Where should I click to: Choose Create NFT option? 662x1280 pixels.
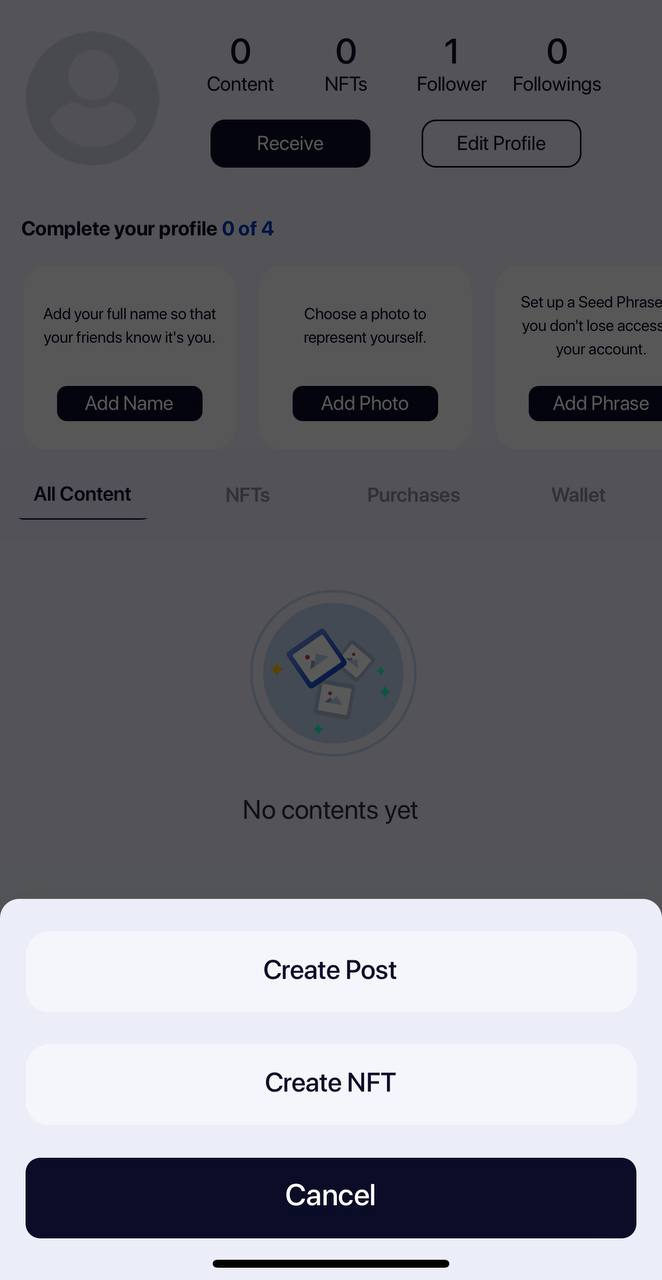[x=330, y=1084]
